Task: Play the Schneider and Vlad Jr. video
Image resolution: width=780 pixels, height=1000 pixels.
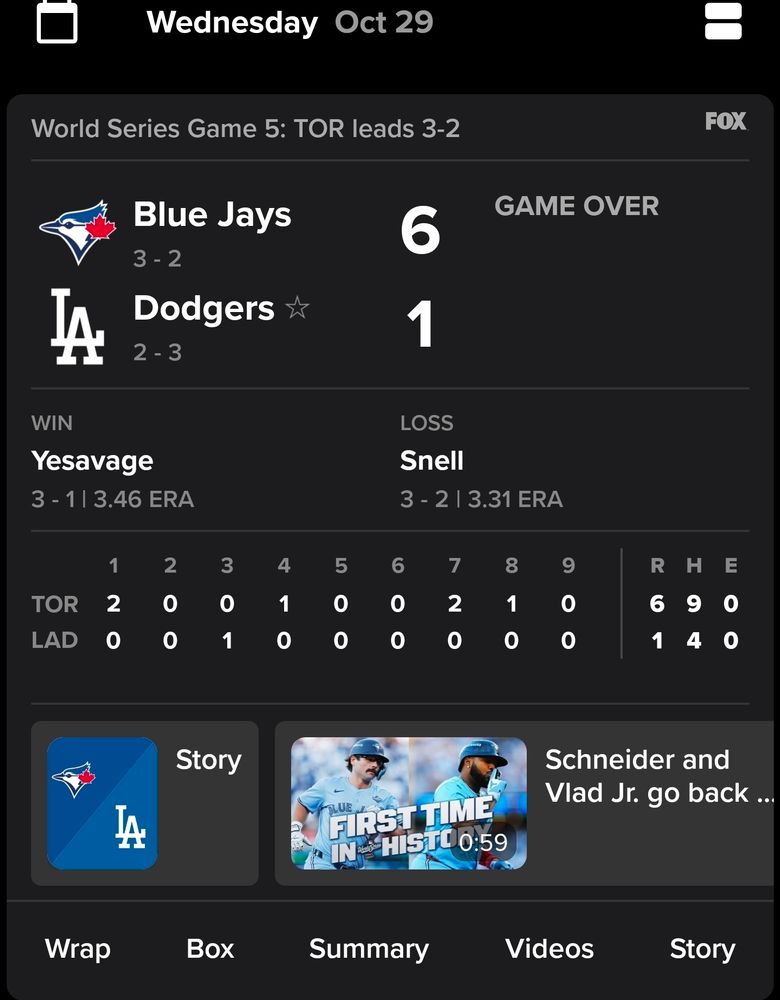Action: (x=408, y=803)
